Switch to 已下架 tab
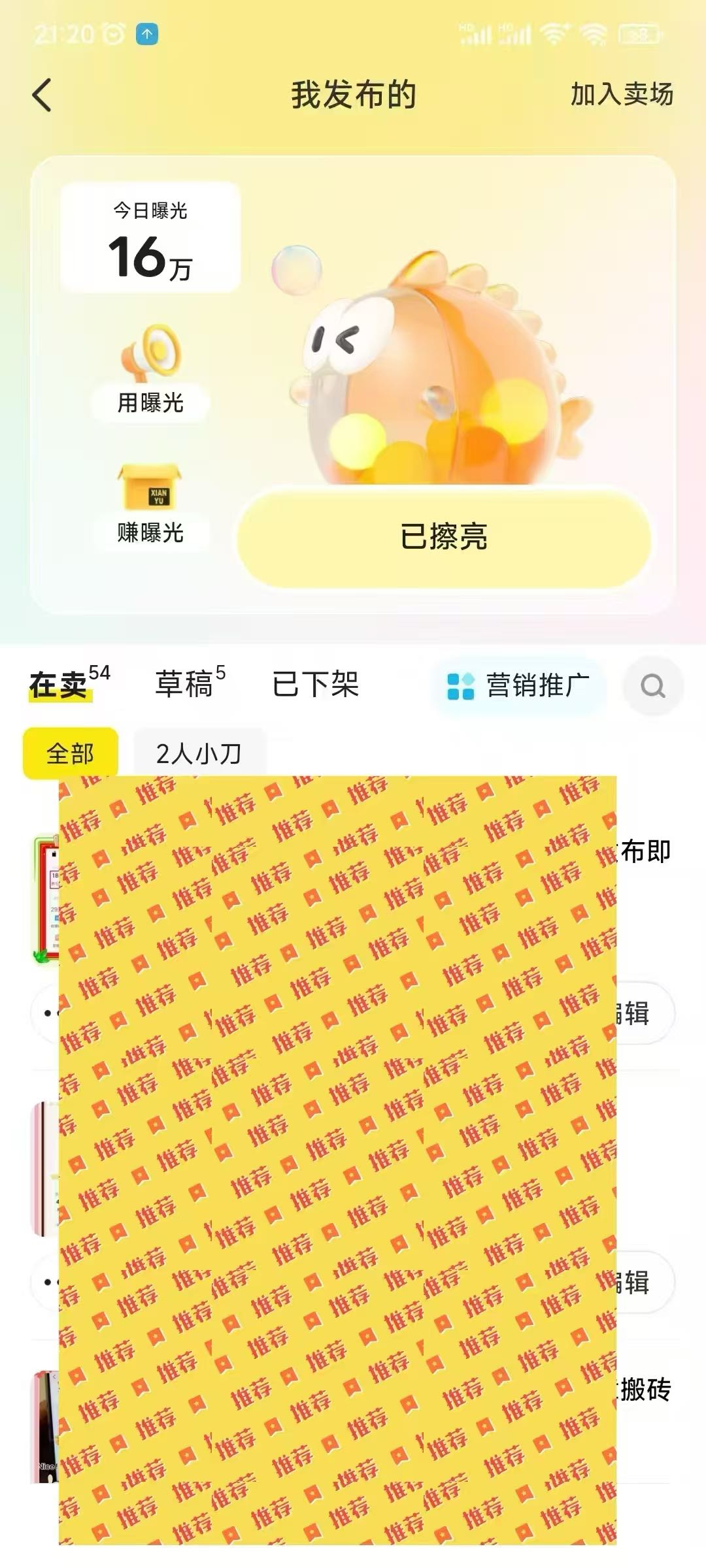The width and height of the screenshot is (706, 1568). (x=315, y=685)
